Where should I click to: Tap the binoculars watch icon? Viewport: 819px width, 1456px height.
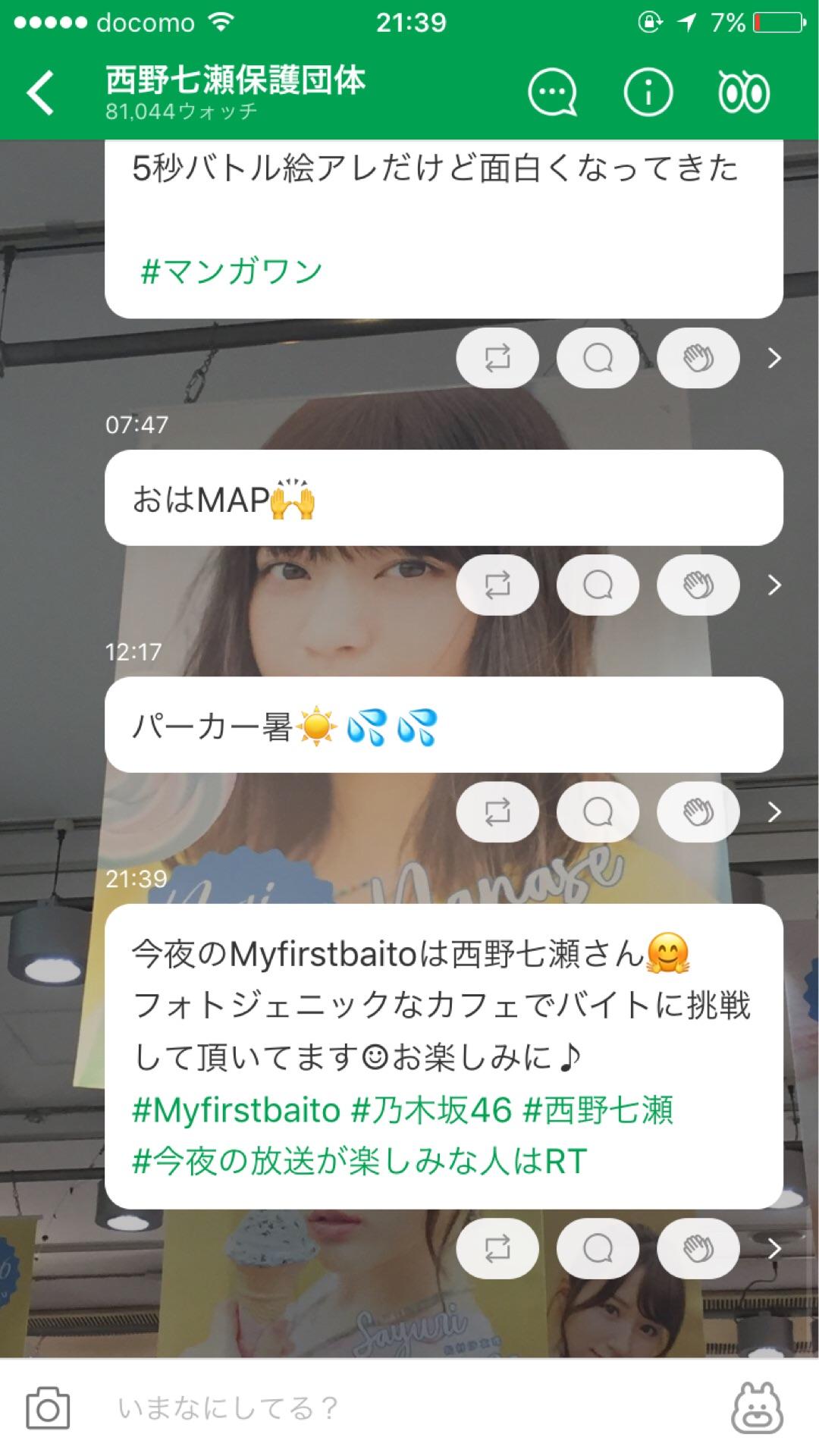[x=744, y=91]
